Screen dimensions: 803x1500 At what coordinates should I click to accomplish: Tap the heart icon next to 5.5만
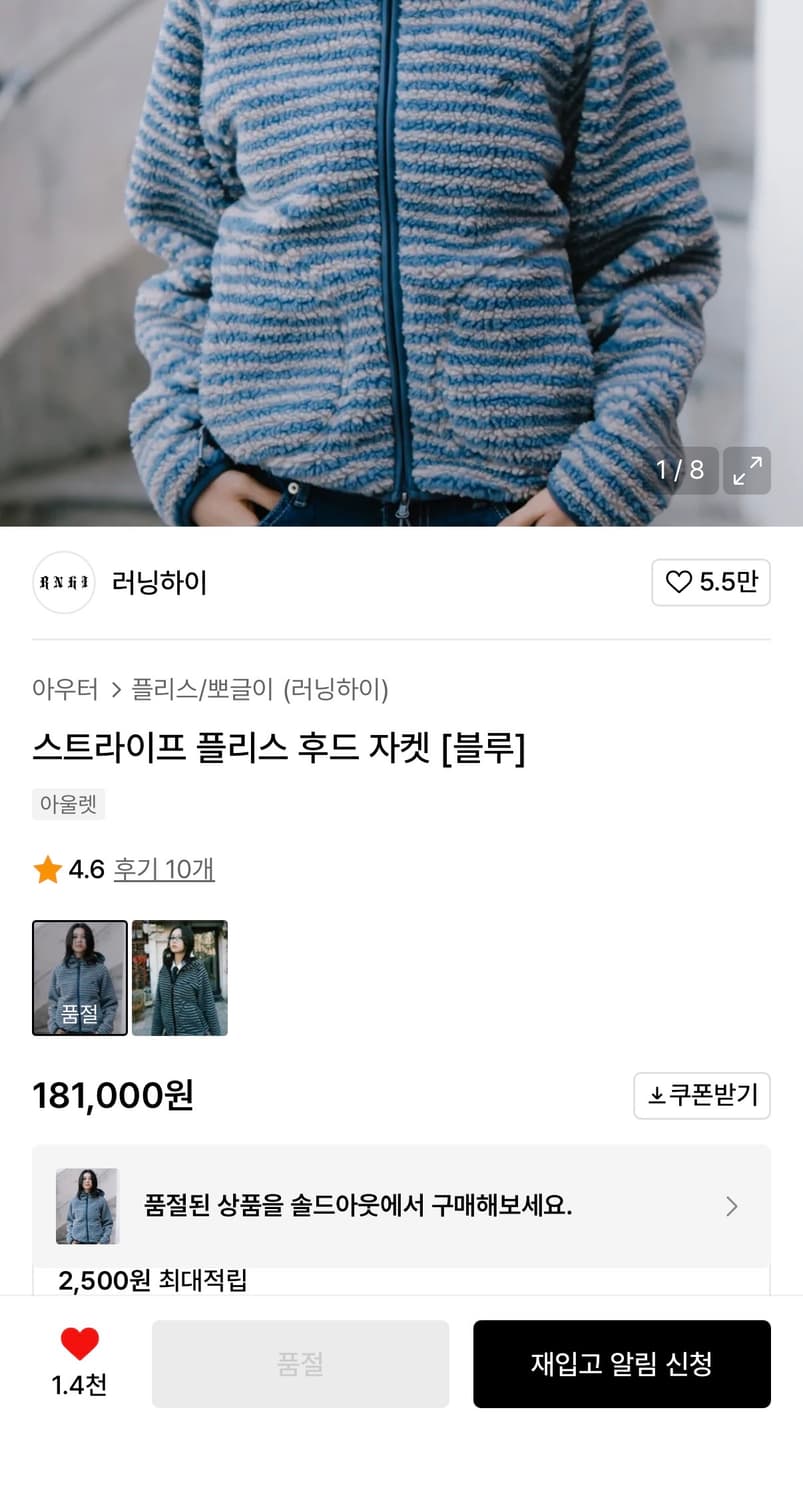tap(680, 582)
